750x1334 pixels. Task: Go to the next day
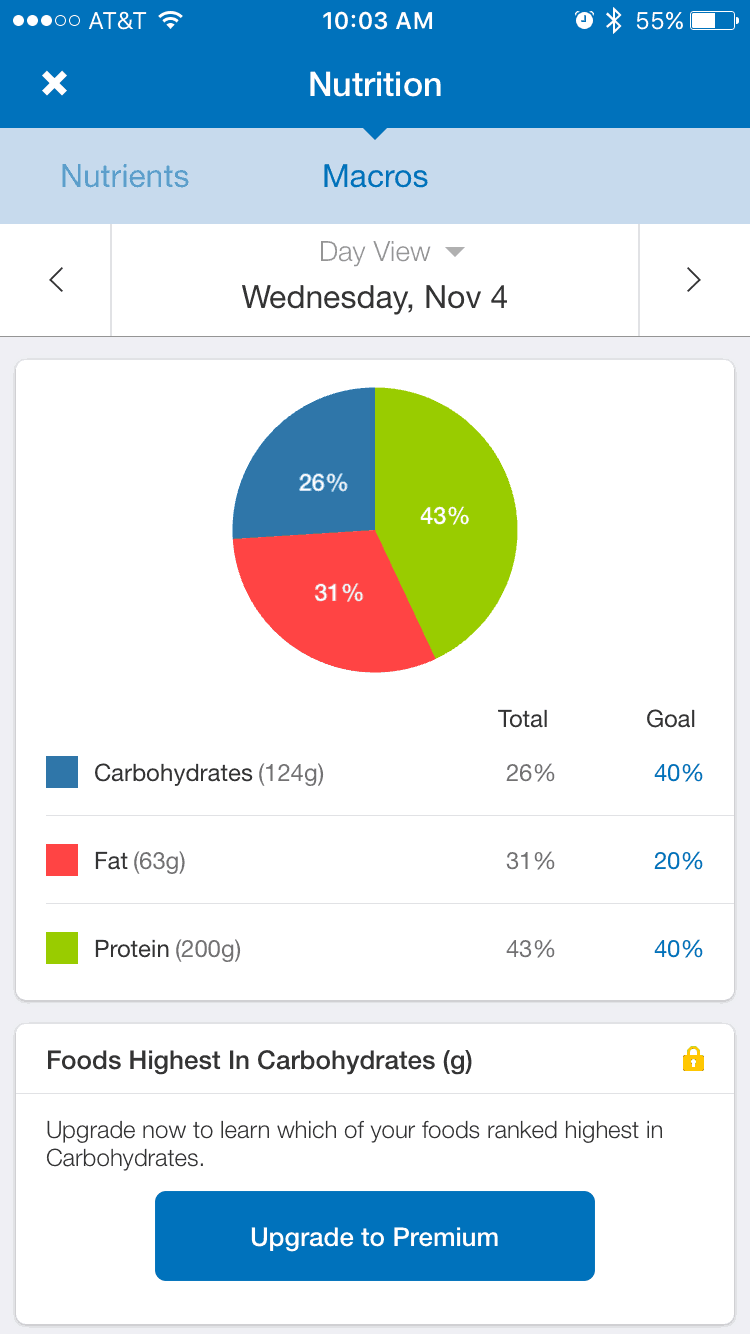[x=694, y=280]
